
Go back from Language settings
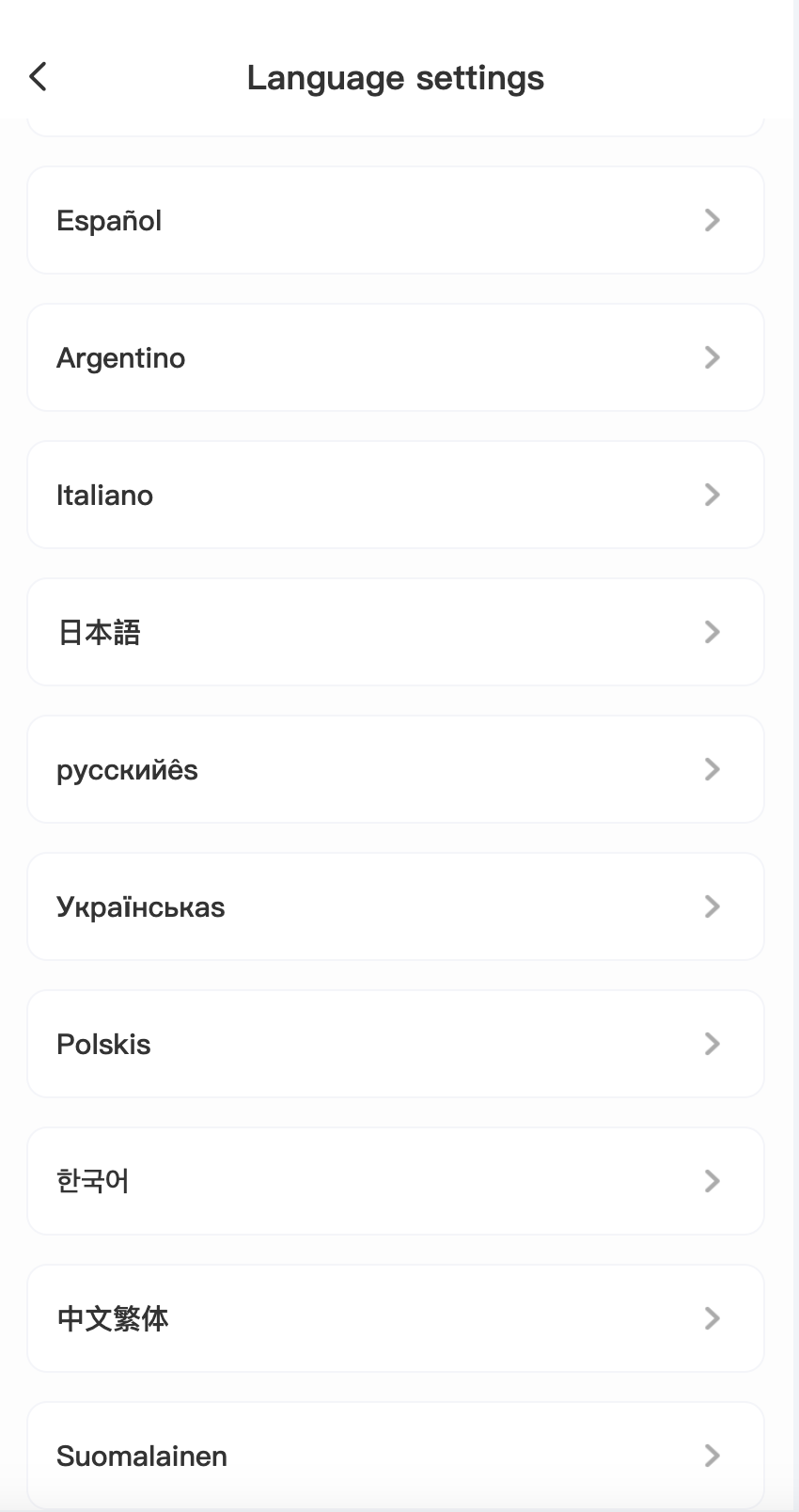pyautogui.click(x=38, y=76)
